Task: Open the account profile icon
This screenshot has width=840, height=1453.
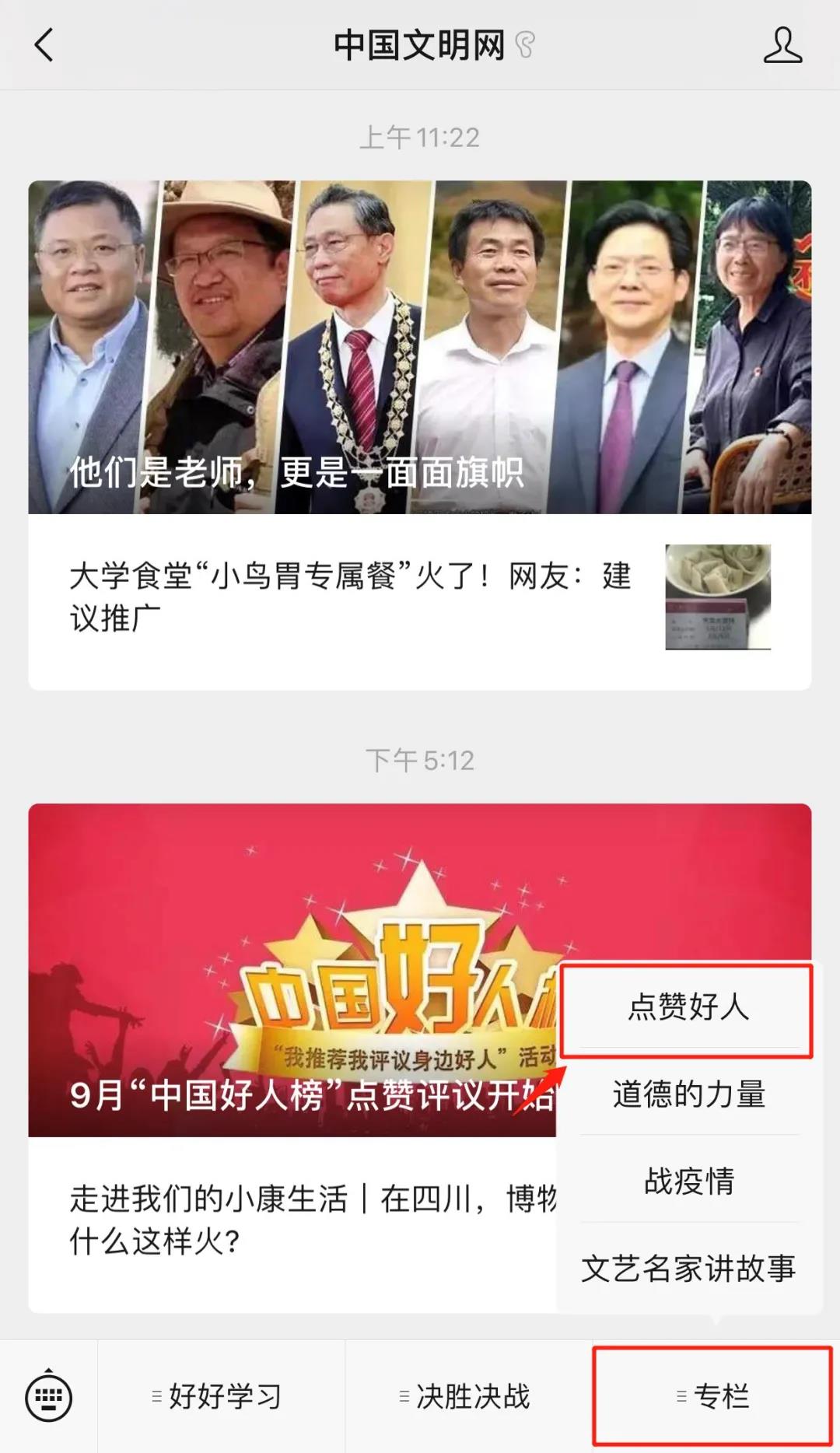Action: coord(782,45)
